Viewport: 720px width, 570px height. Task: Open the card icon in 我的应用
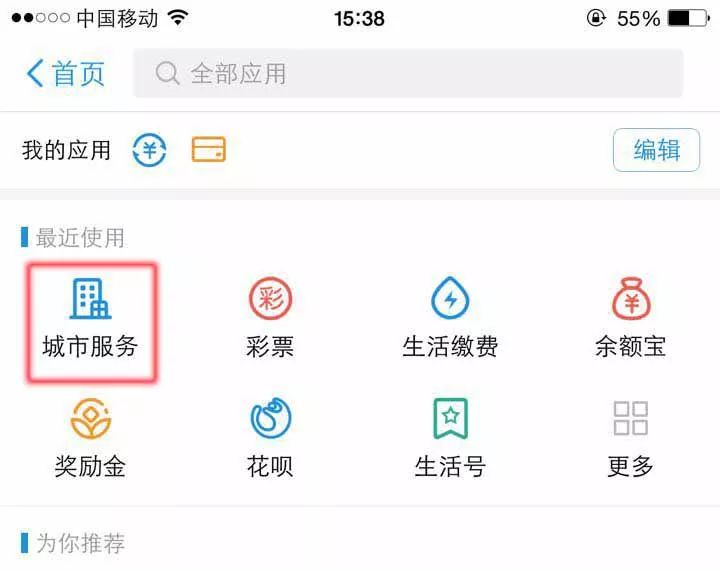(208, 150)
